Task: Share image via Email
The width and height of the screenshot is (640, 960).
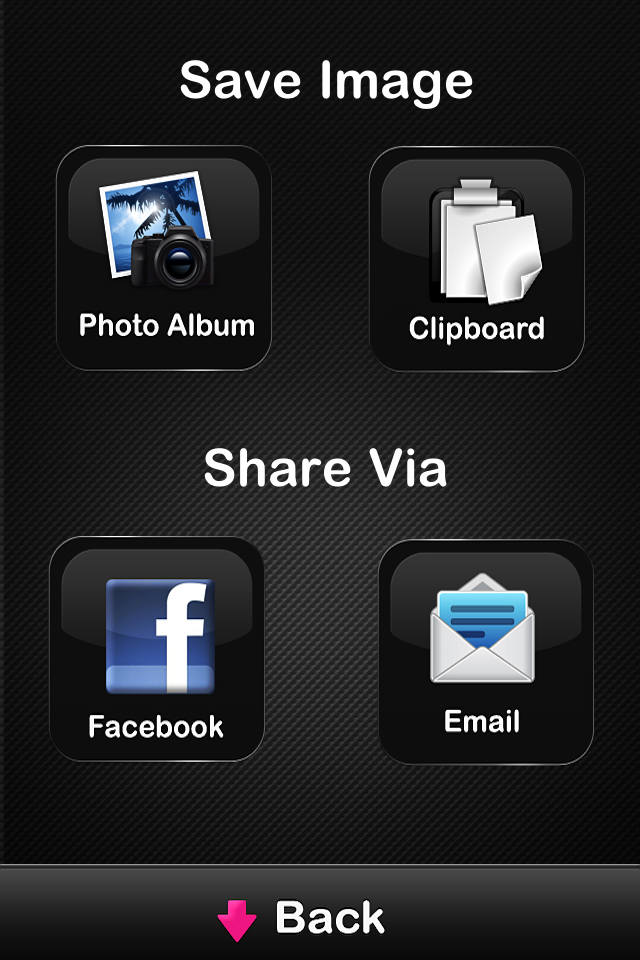Action: (485, 651)
